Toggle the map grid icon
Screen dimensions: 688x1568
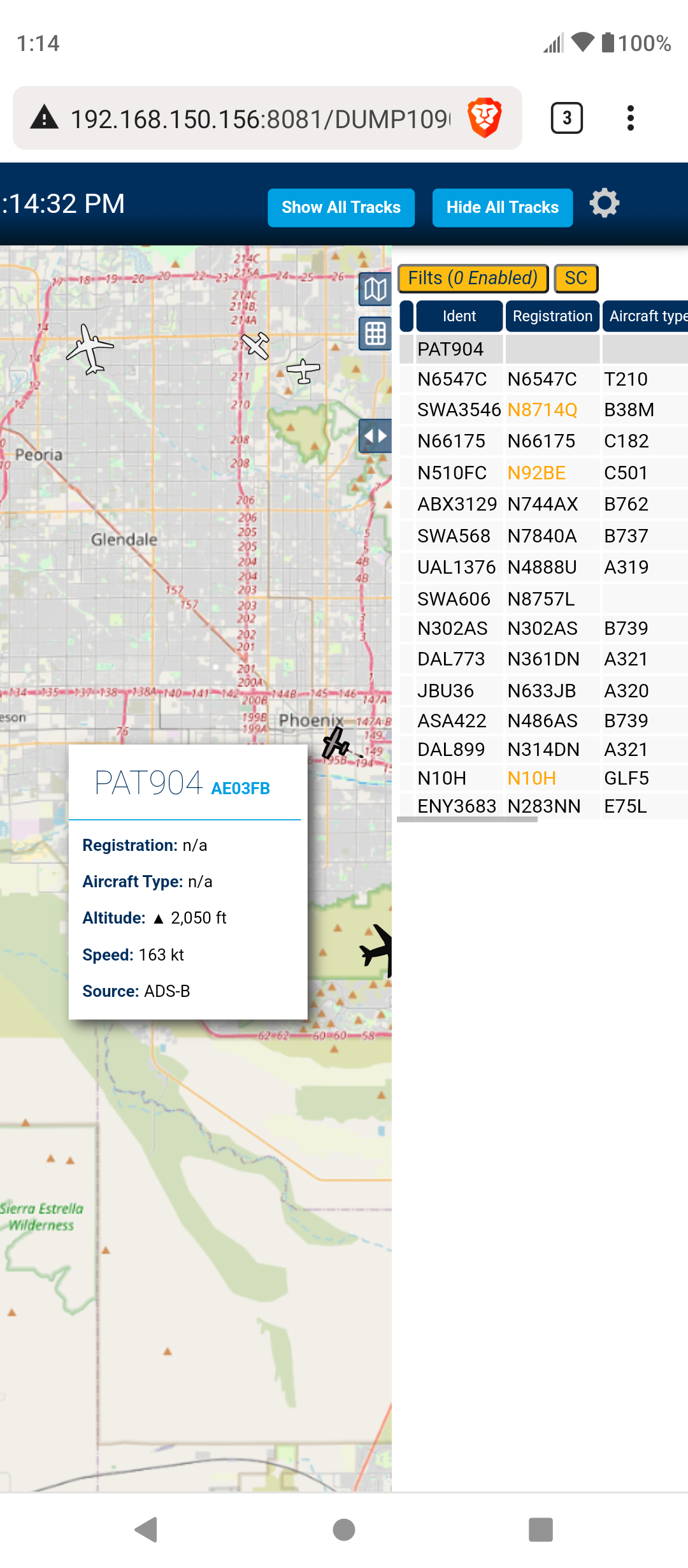[375, 333]
